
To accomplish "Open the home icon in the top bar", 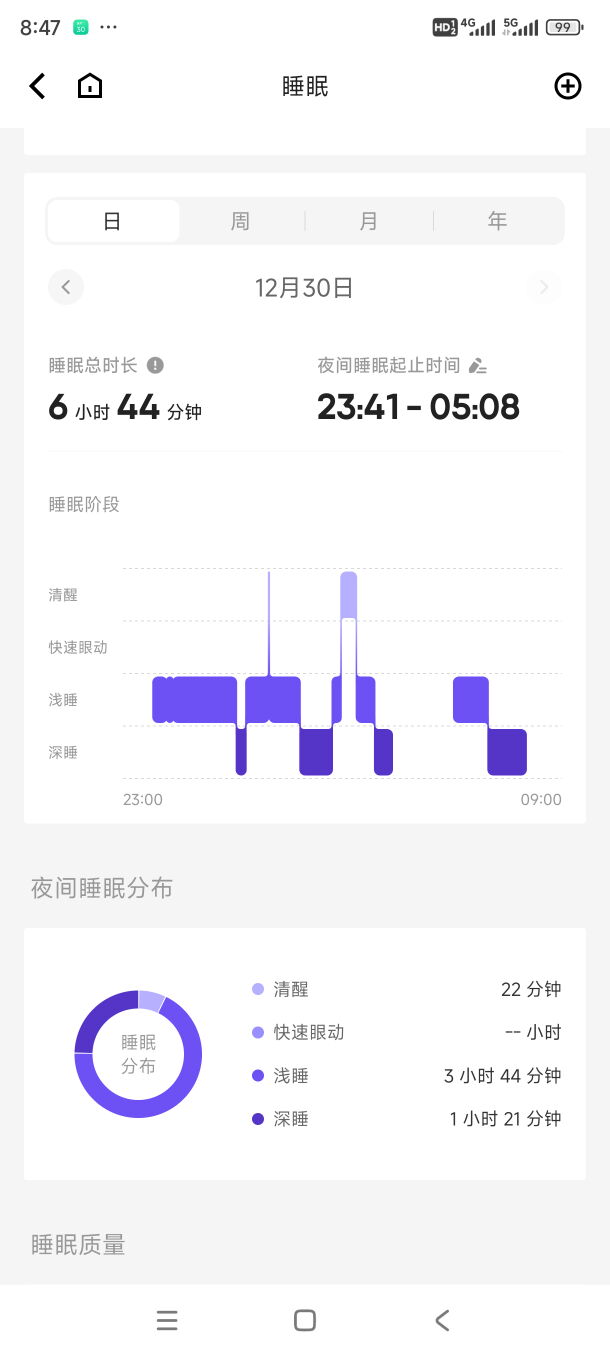I will [x=90, y=87].
